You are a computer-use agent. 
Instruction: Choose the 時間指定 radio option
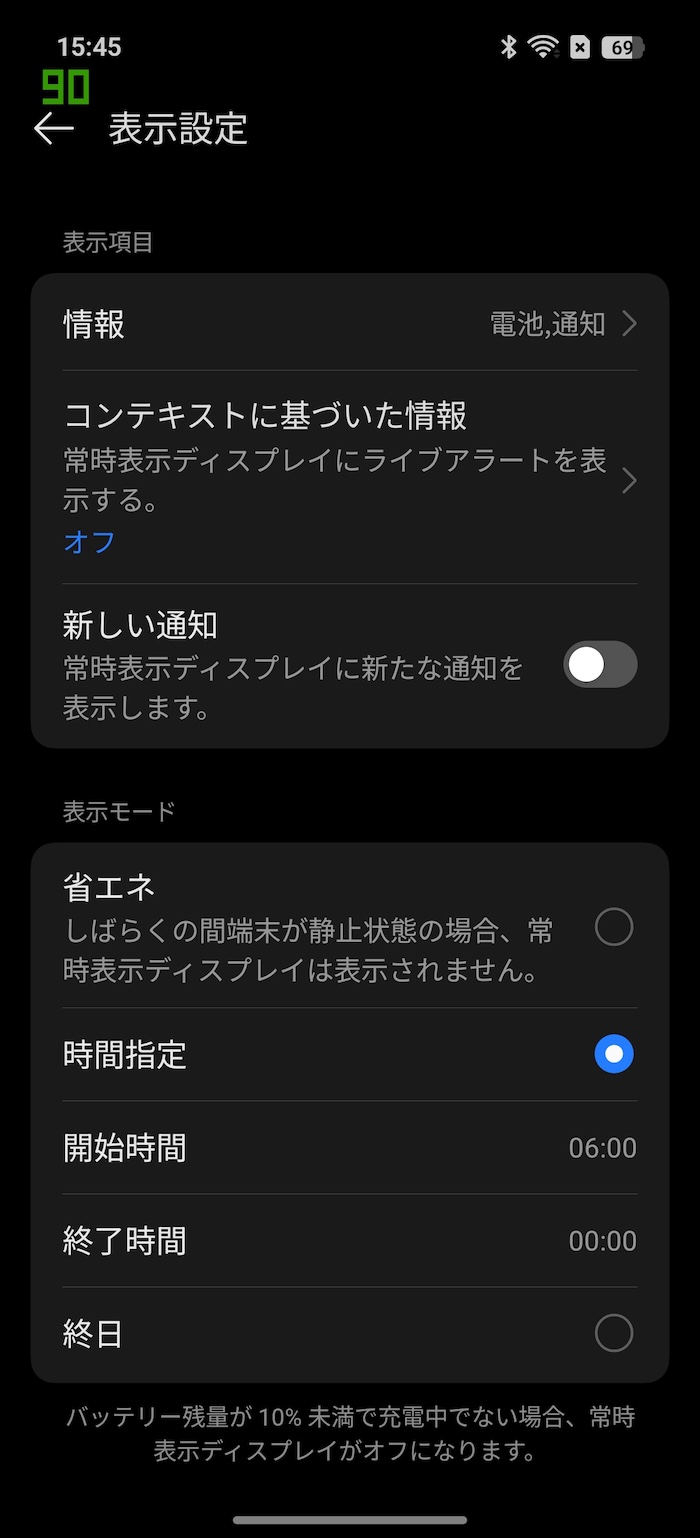click(614, 1054)
